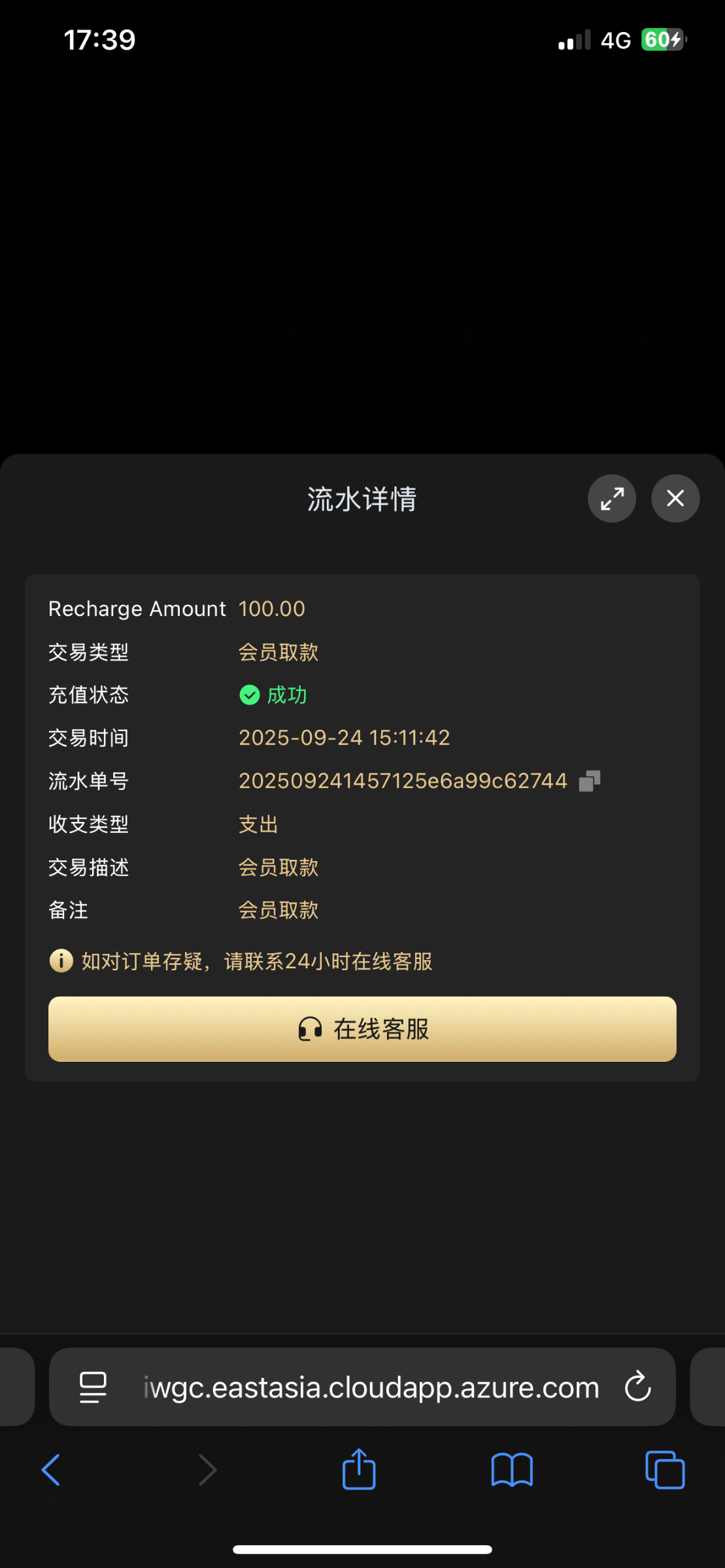Screen dimensions: 725x1568
Task: Copy the 流水单号 transaction number
Action: coord(590,781)
